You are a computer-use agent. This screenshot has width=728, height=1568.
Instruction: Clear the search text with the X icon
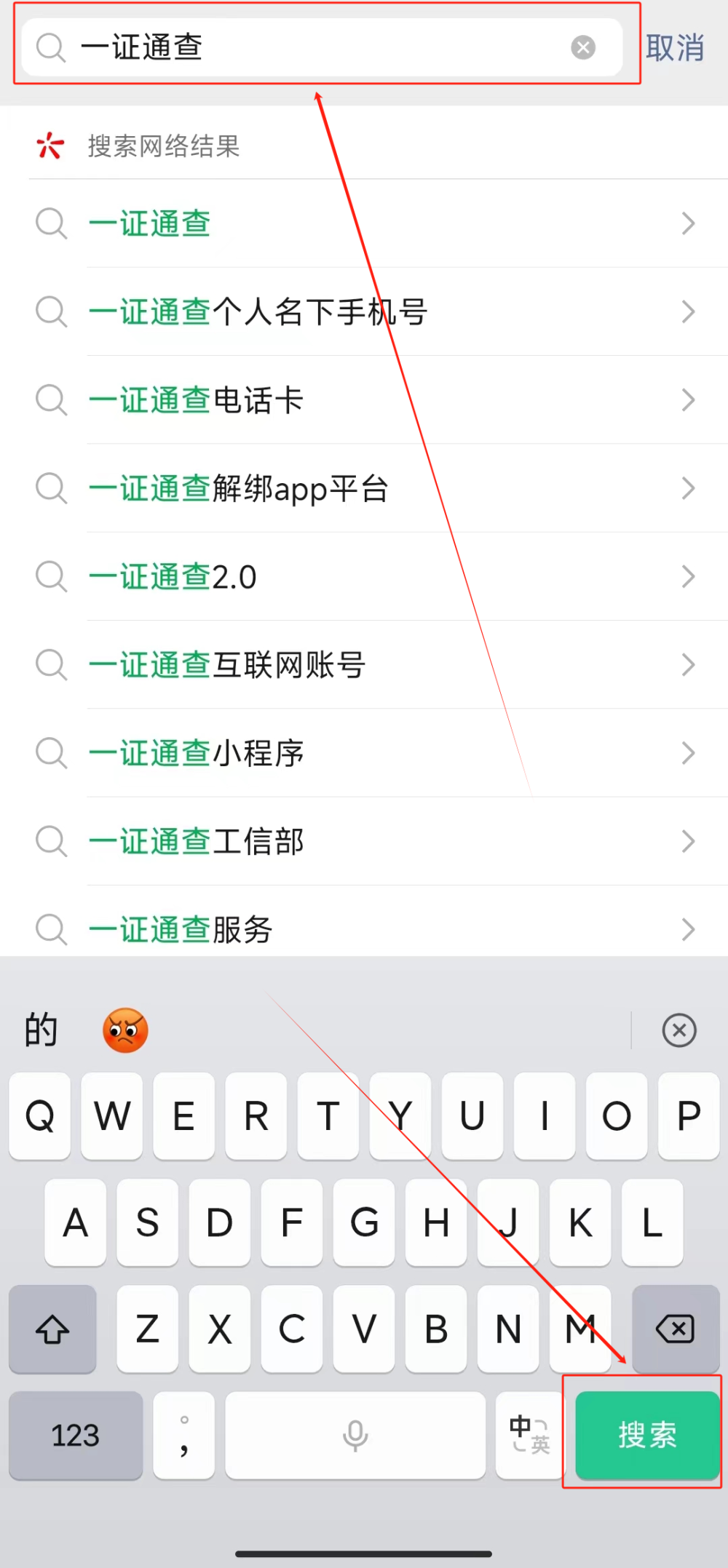pos(582,48)
